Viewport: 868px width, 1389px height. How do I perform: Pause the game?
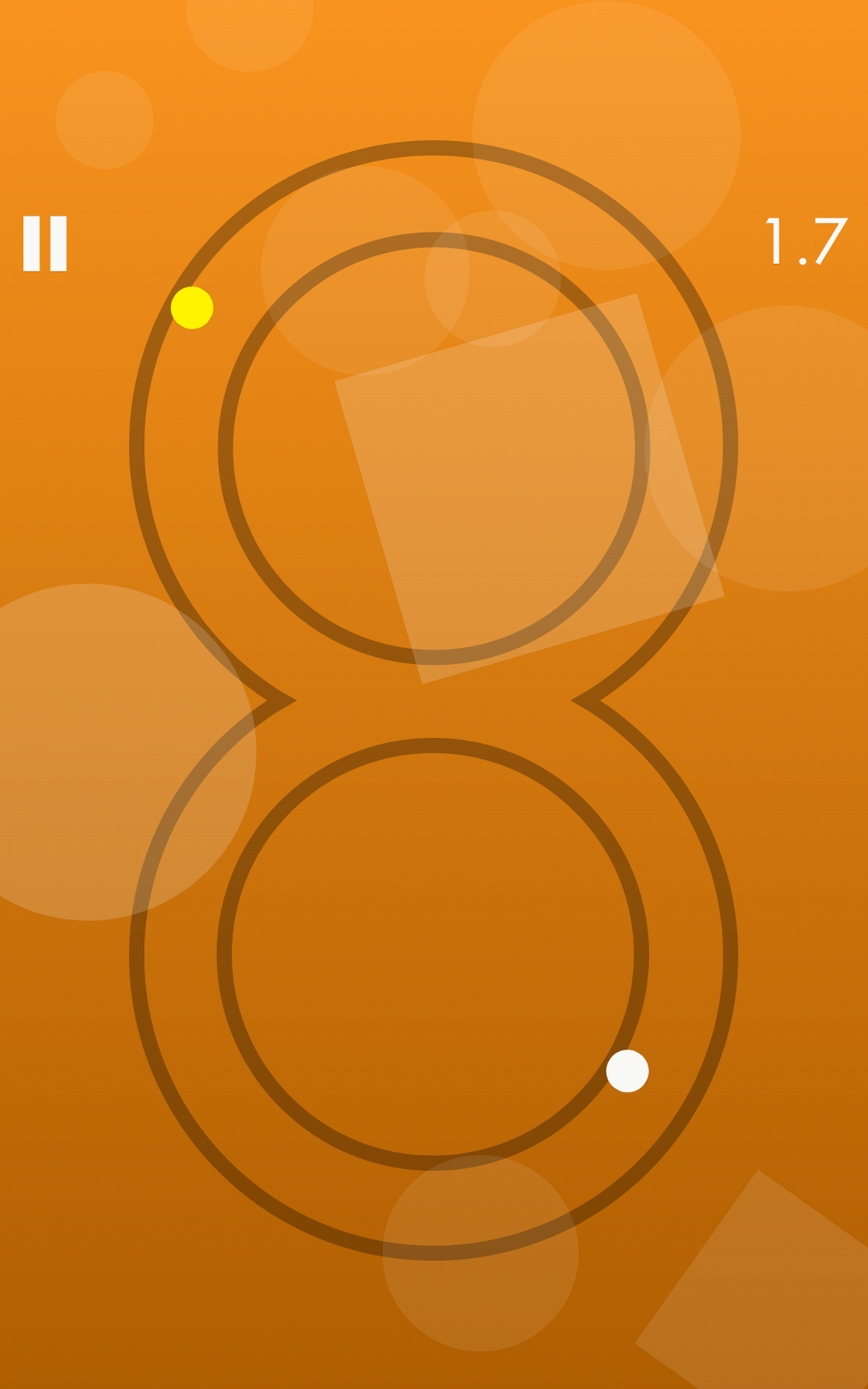(45, 244)
